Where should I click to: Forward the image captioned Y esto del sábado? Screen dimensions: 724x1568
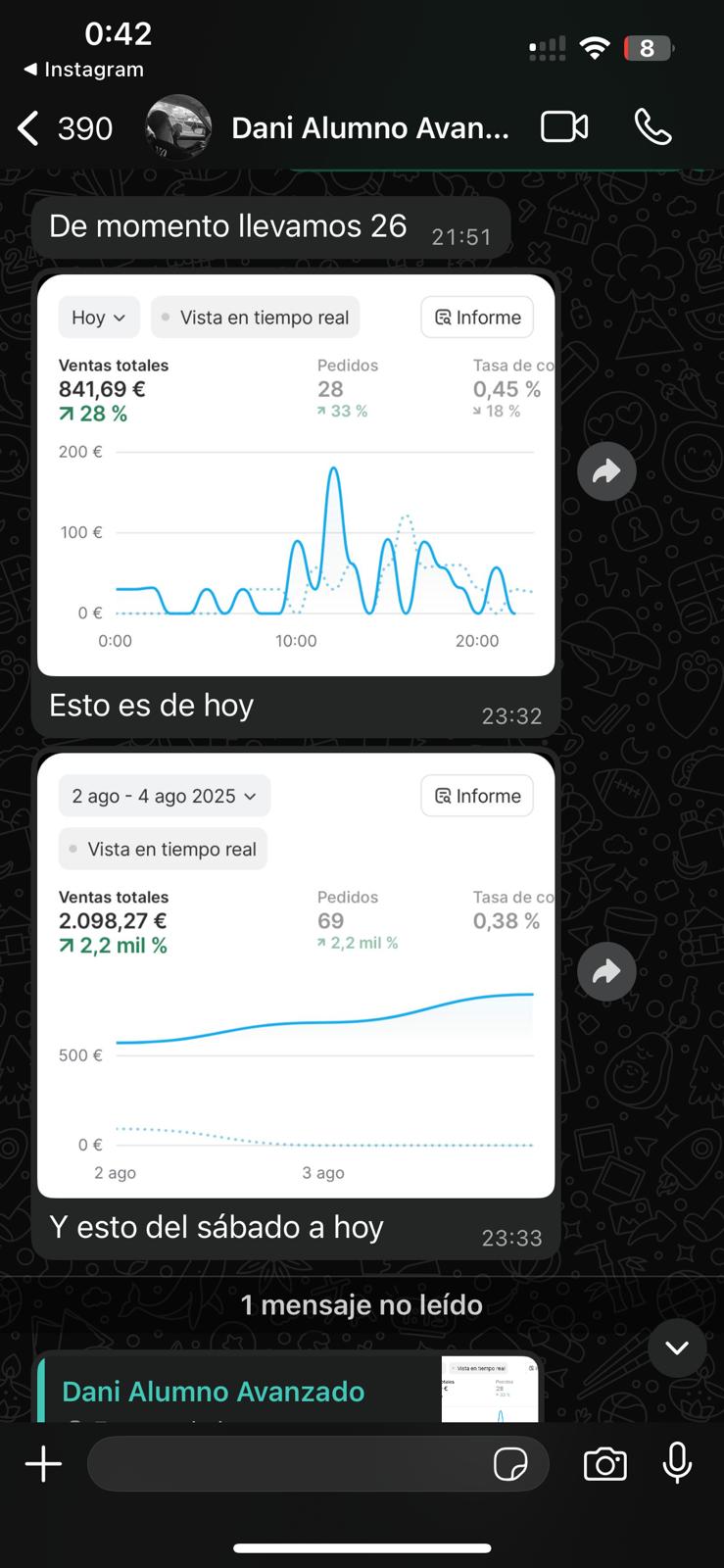pos(606,971)
